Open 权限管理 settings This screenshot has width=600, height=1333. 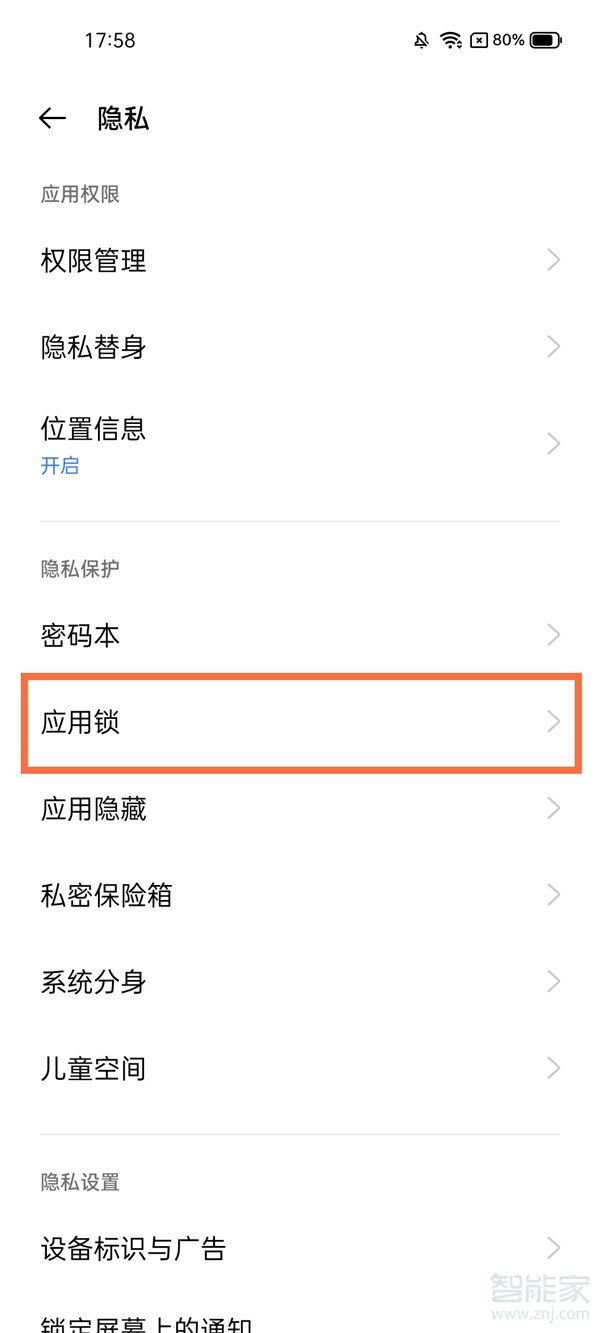pyautogui.click(x=300, y=260)
